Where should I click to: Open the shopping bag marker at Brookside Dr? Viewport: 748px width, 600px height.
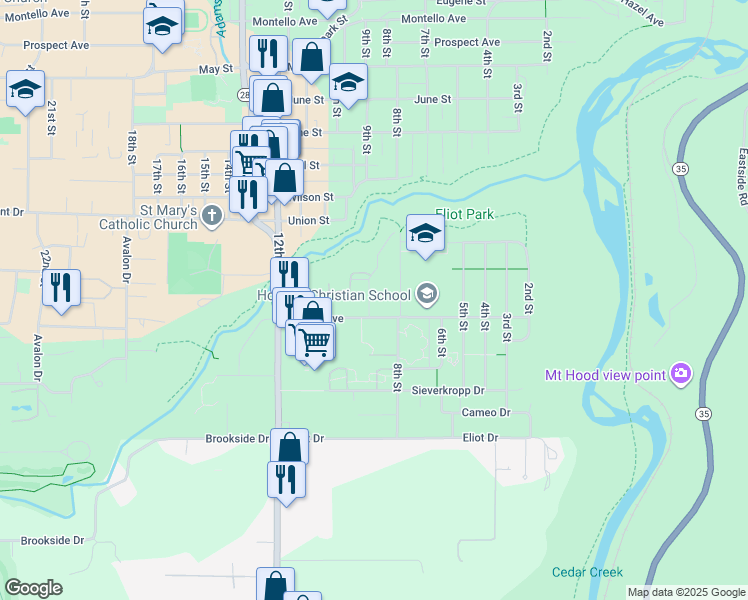[x=289, y=447]
